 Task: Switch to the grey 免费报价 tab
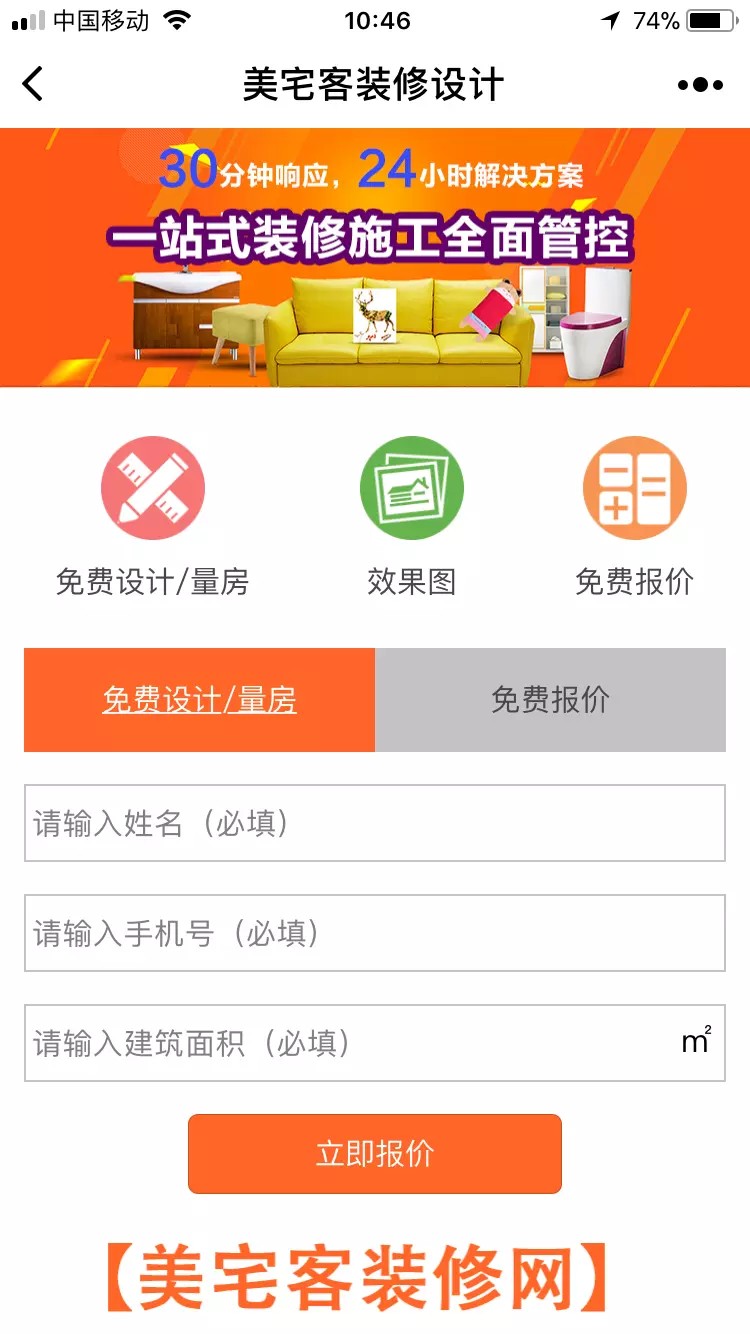[550, 700]
